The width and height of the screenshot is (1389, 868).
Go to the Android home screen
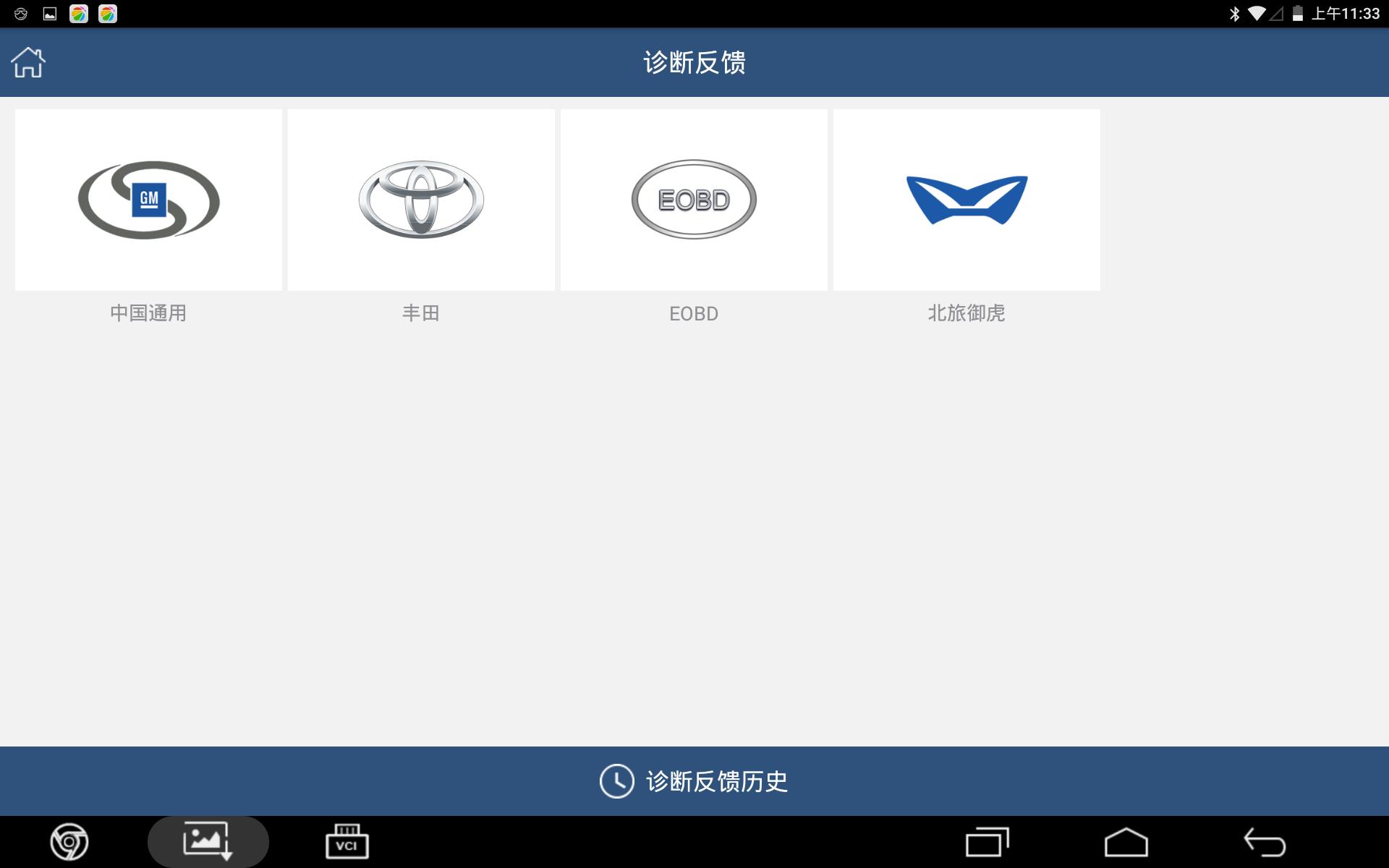[x=1126, y=843]
